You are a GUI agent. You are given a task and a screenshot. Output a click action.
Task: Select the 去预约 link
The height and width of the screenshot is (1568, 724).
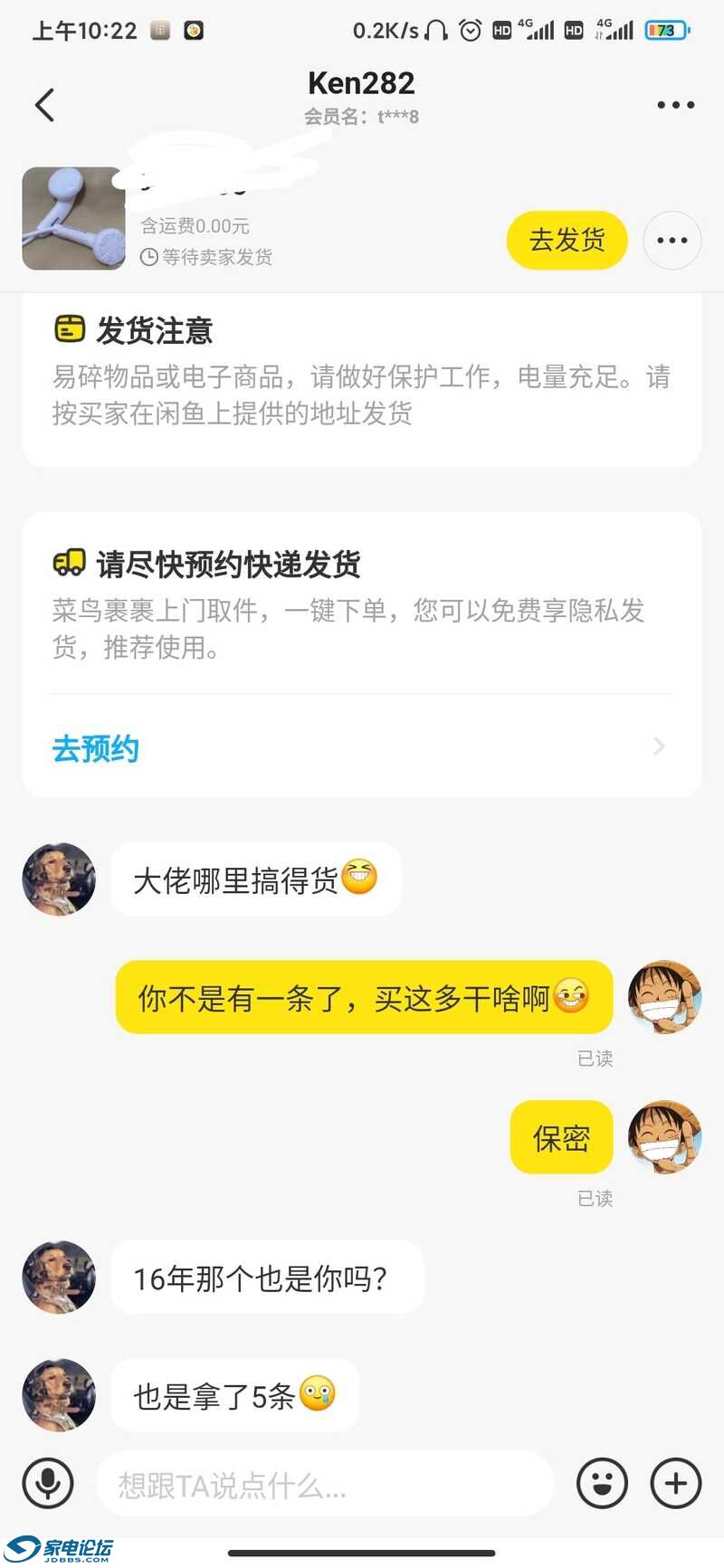click(96, 749)
